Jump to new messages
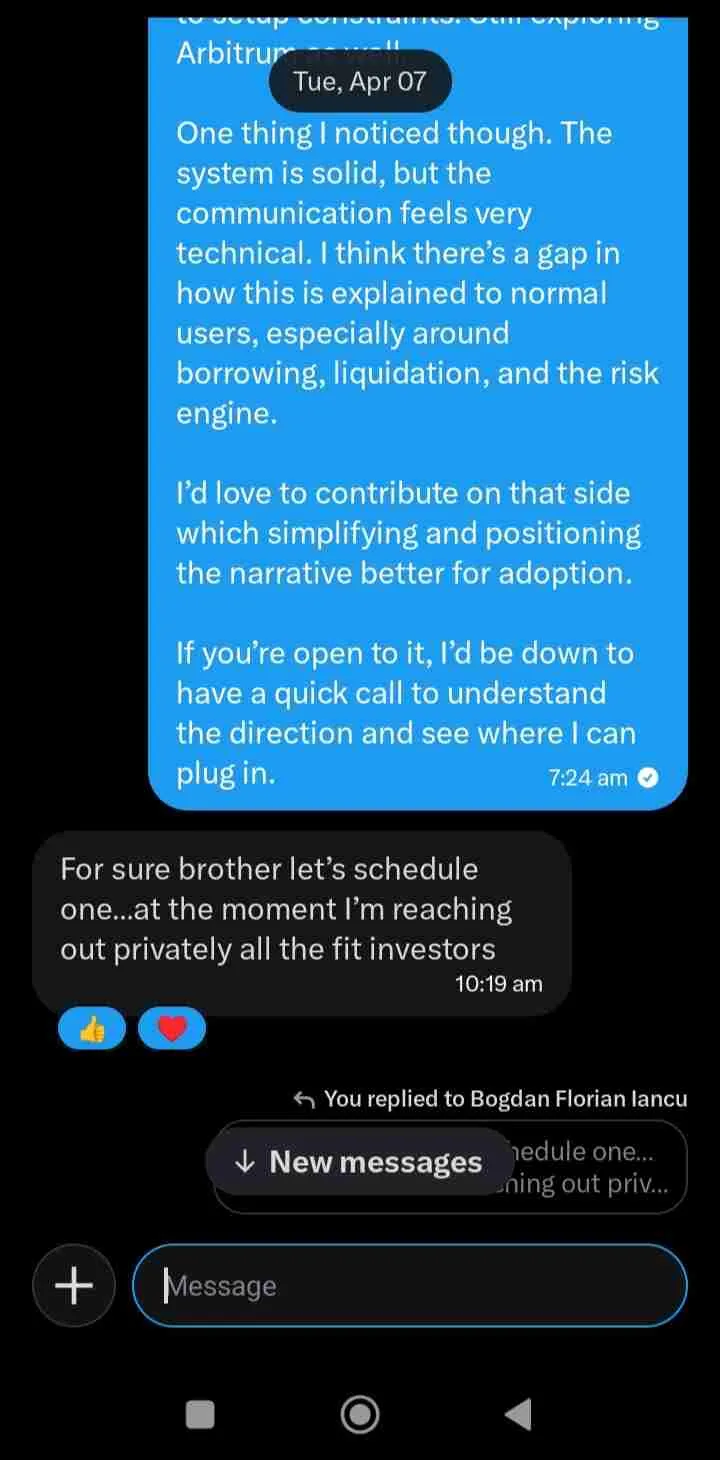The image size is (720, 1460). click(359, 1161)
